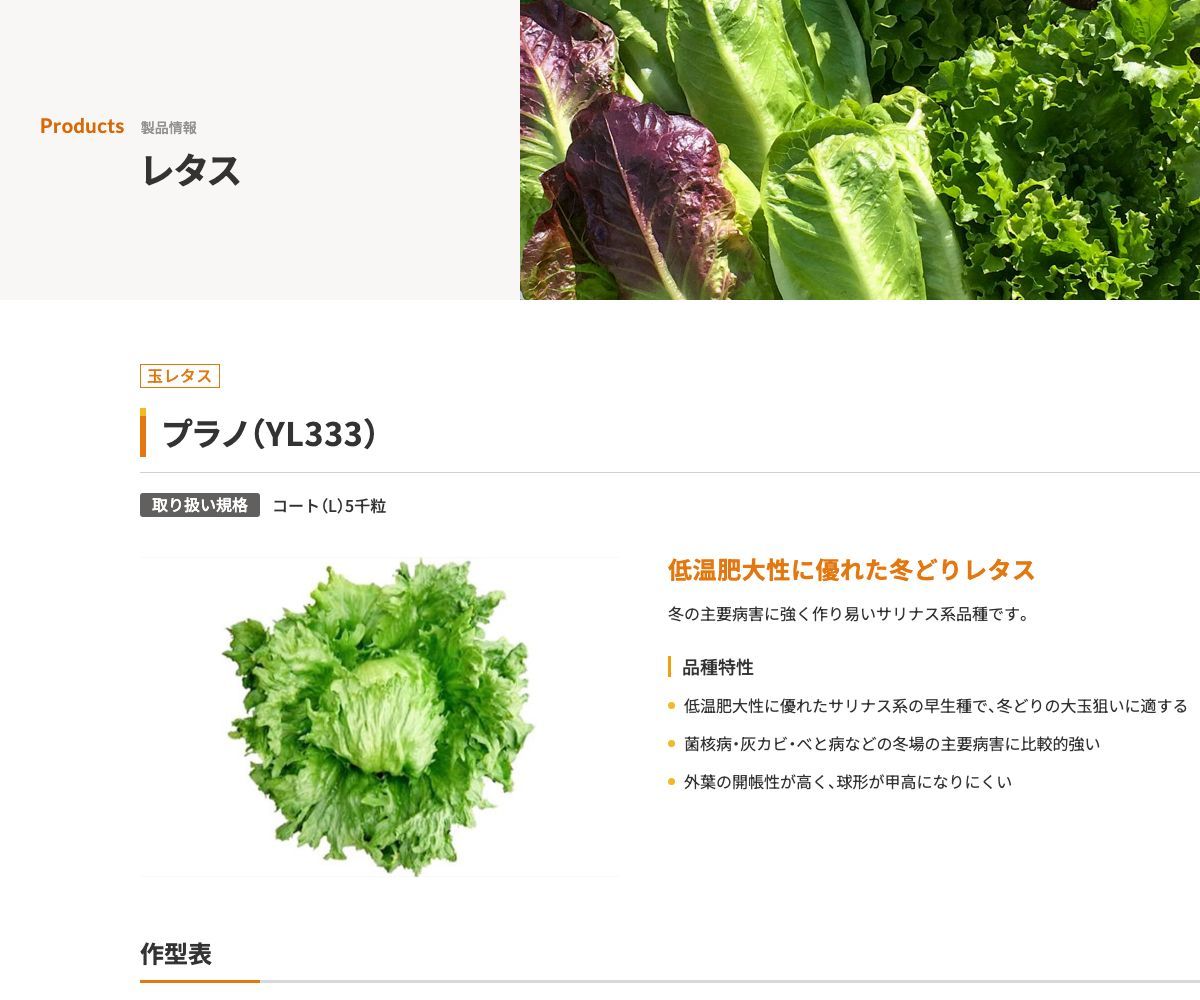
Task: Open the プラノ lettuce product photo
Action: point(379,717)
